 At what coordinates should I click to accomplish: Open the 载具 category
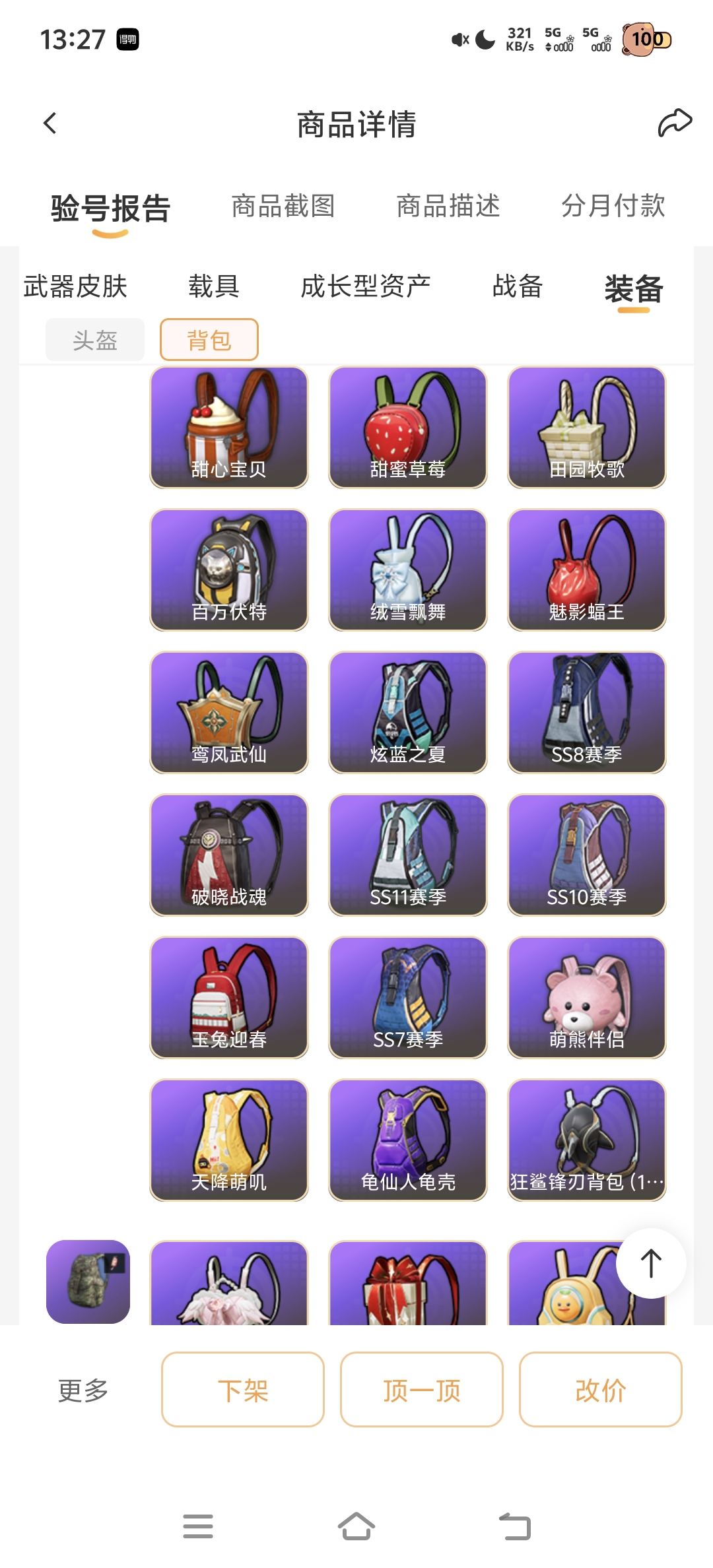tap(214, 286)
